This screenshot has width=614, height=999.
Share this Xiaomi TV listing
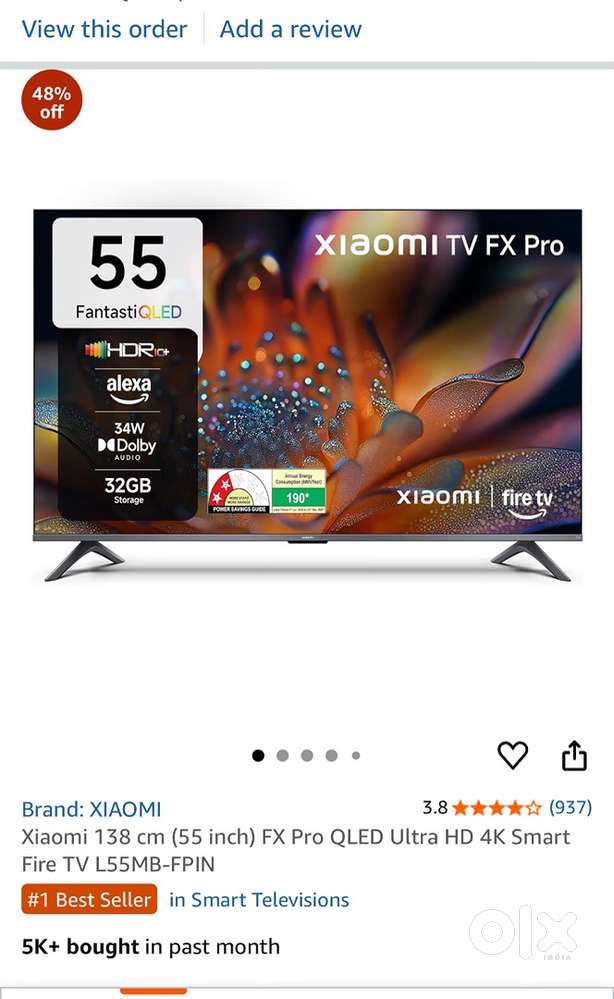pyautogui.click(x=574, y=756)
